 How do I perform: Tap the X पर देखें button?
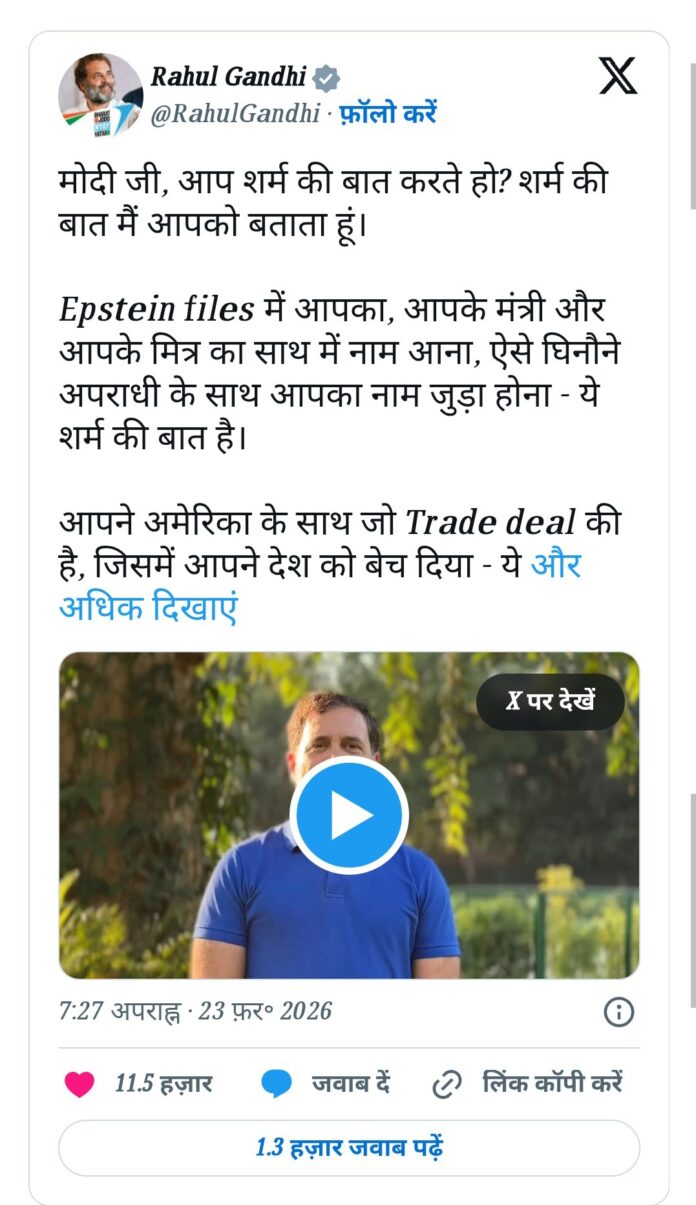[x=550, y=701]
